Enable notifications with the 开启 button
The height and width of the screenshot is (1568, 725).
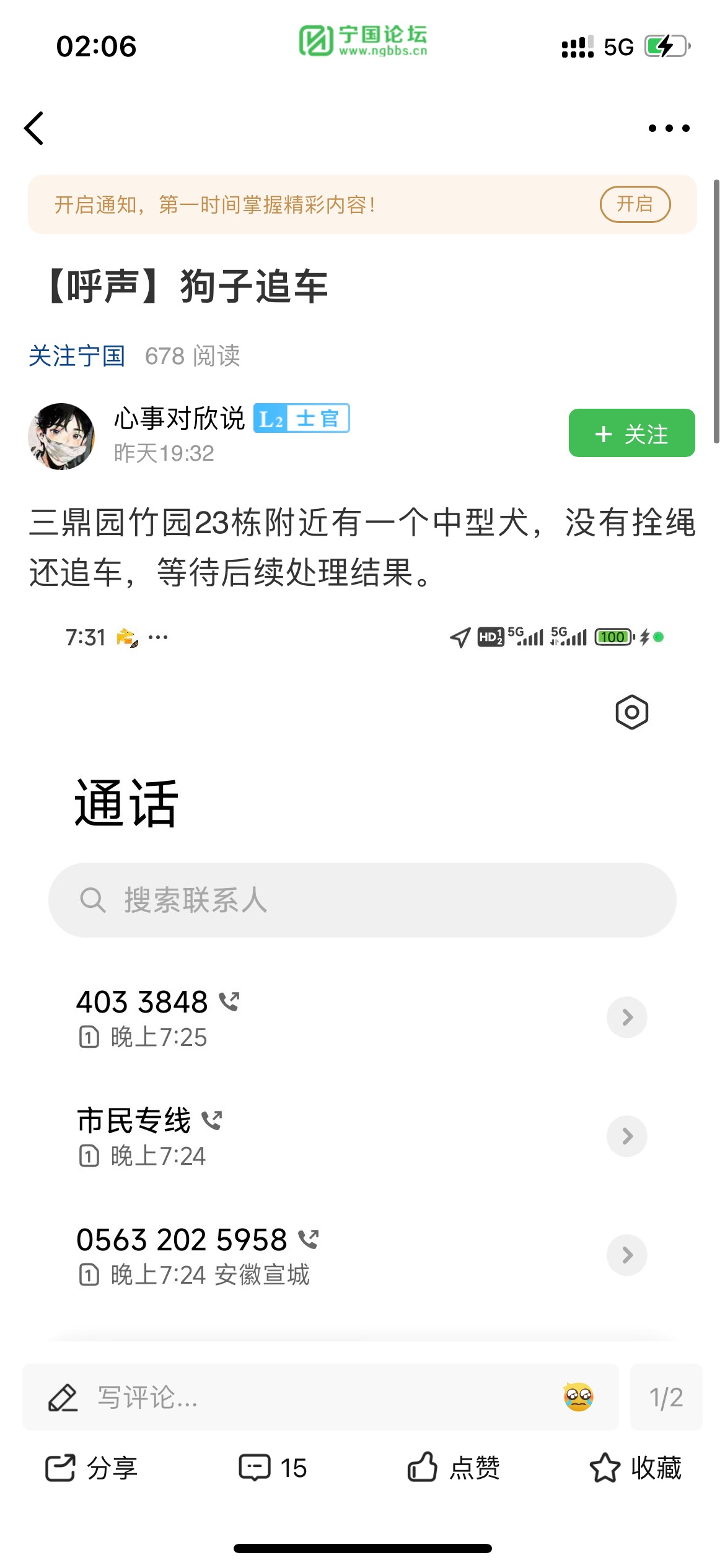[635, 204]
